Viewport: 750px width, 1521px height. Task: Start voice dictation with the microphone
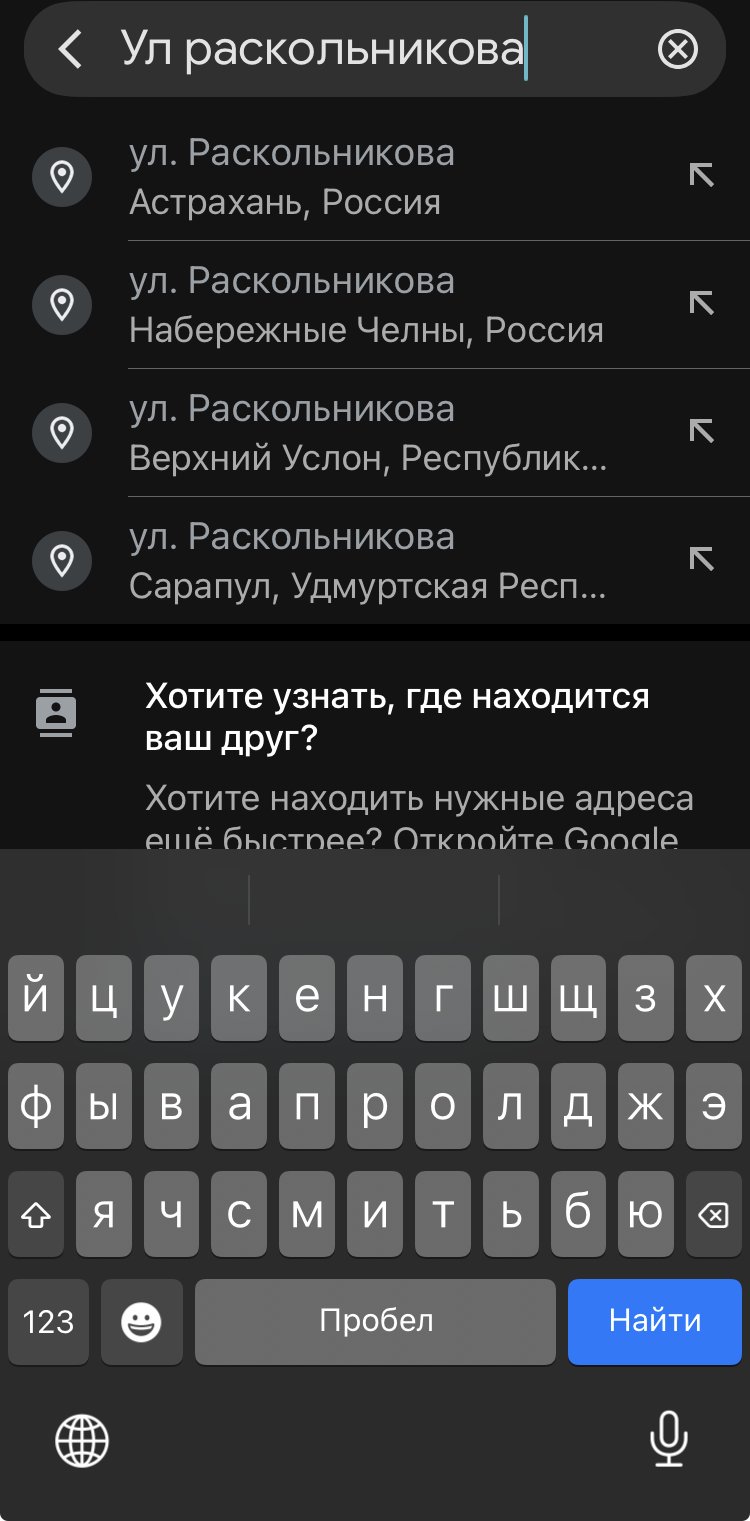pyautogui.click(x=668, y=1440)
